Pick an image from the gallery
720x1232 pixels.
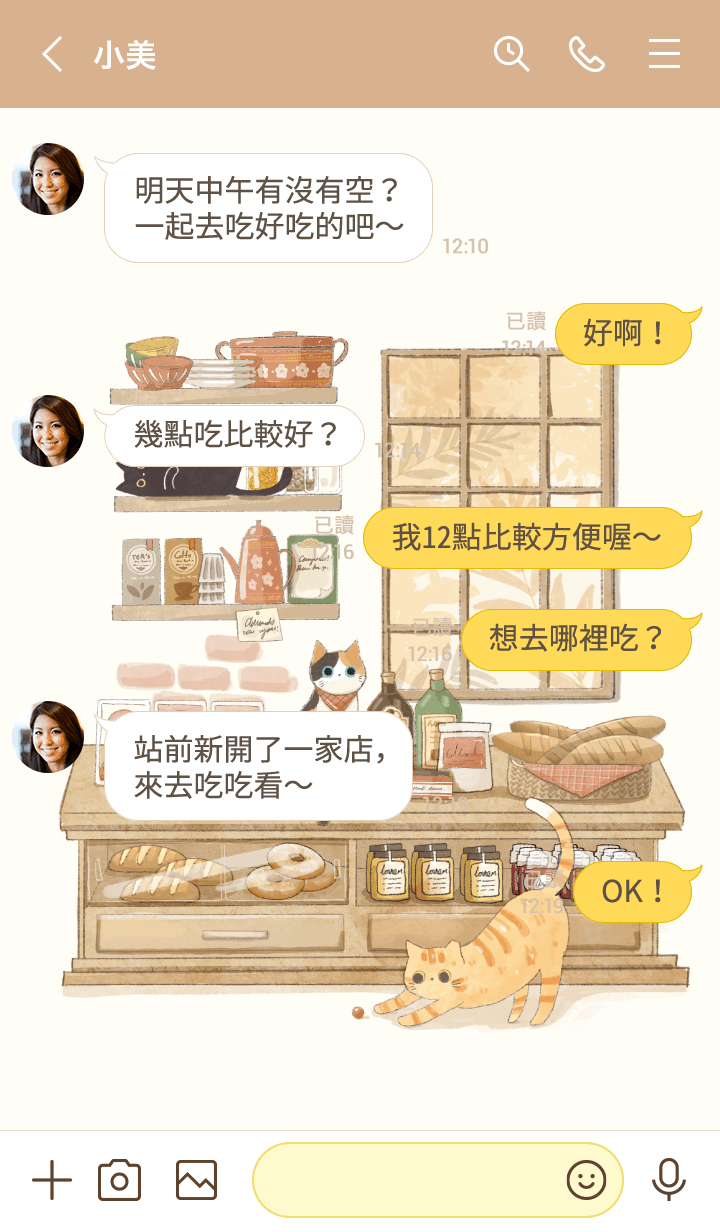197,1181
